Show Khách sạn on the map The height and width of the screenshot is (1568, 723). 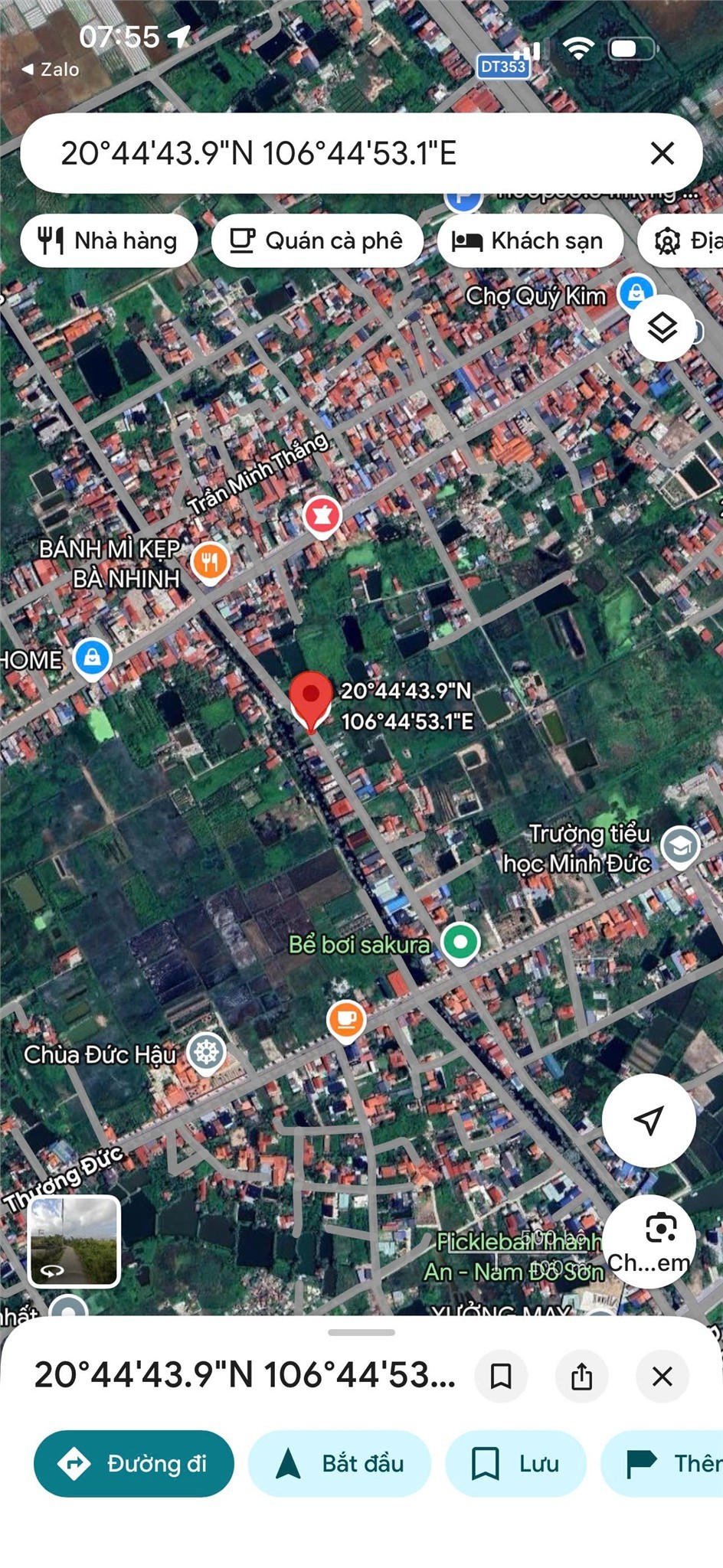pos(528,241)
